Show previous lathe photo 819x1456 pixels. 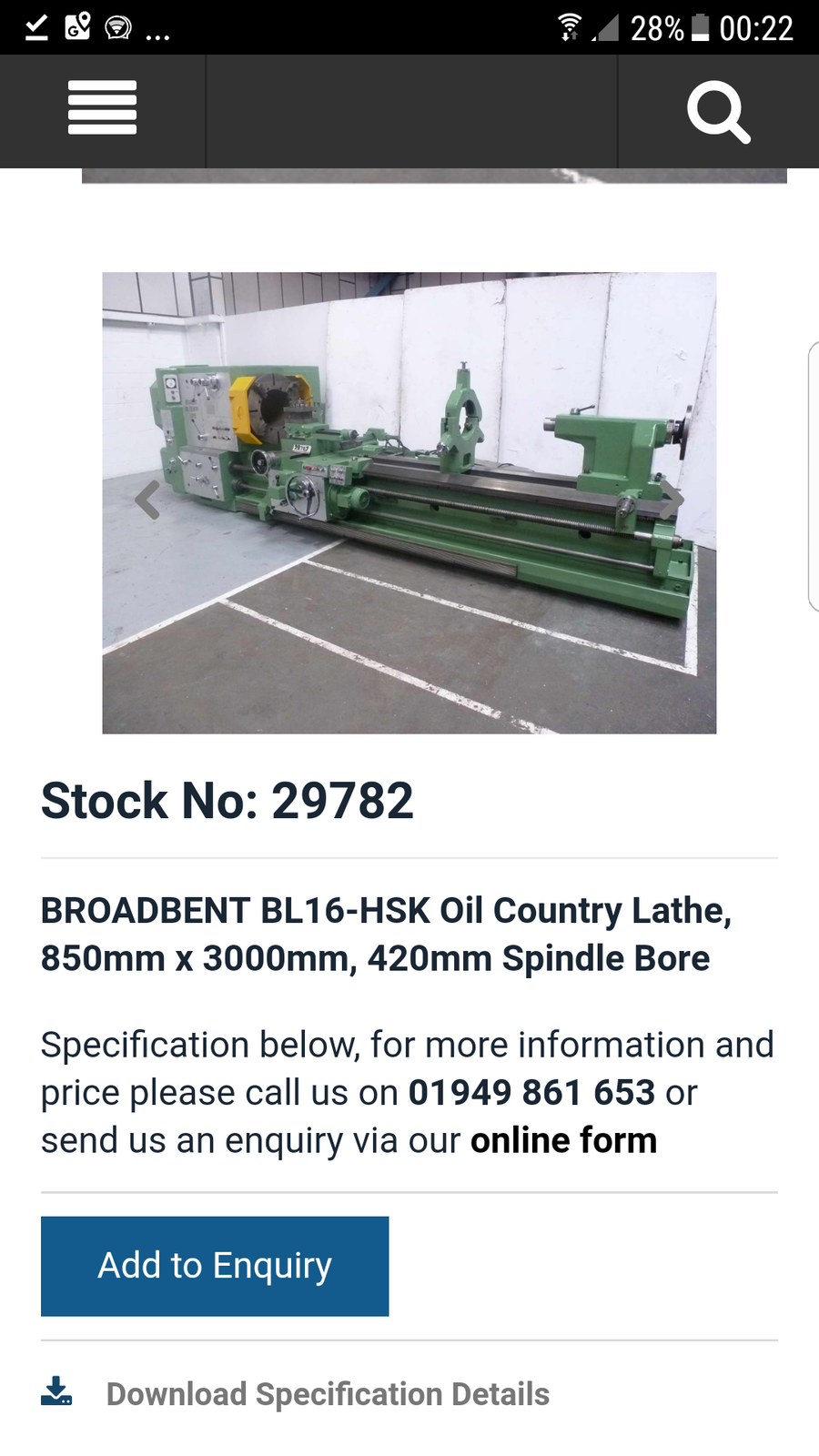click(147, 500)
